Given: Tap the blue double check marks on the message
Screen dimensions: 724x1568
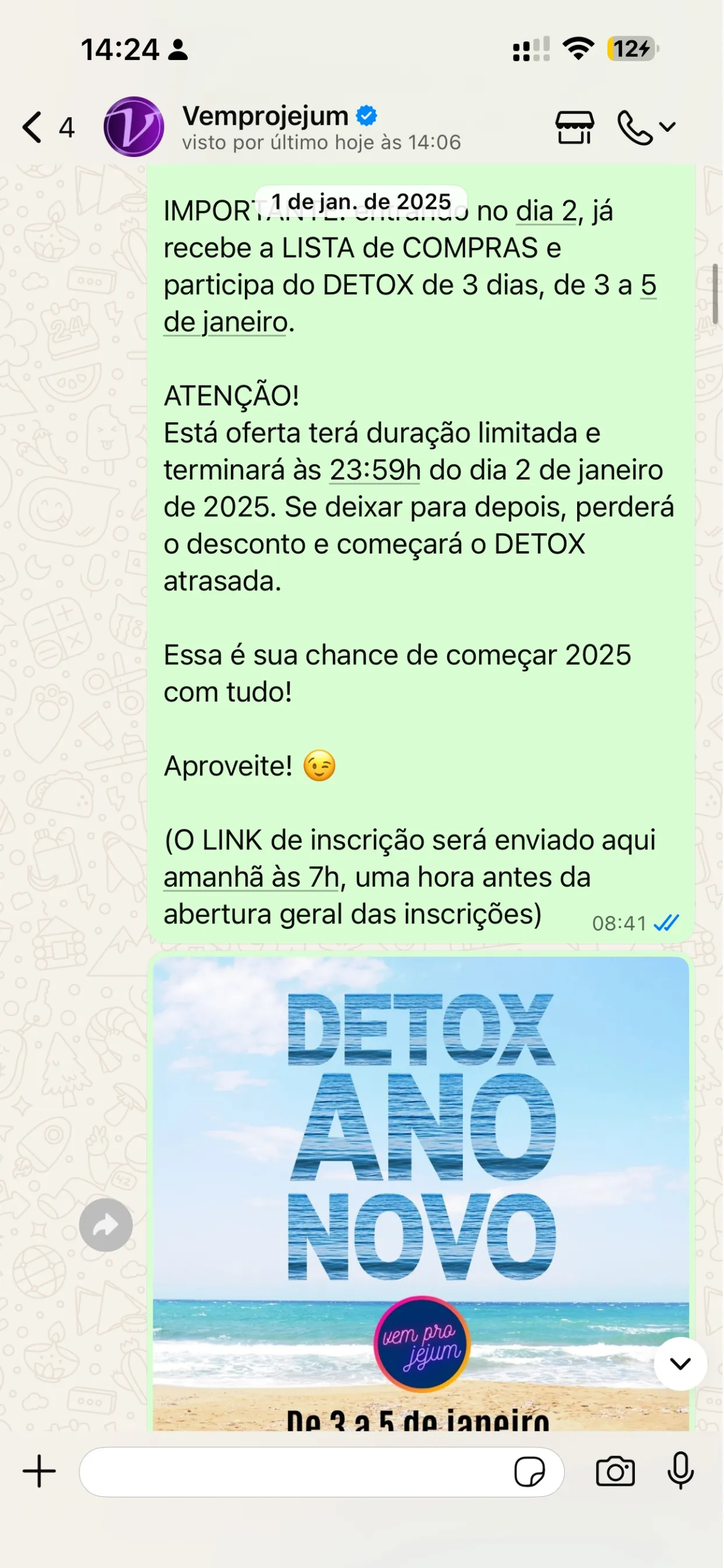Looking at the screenshot, I should tap(666, 923).
